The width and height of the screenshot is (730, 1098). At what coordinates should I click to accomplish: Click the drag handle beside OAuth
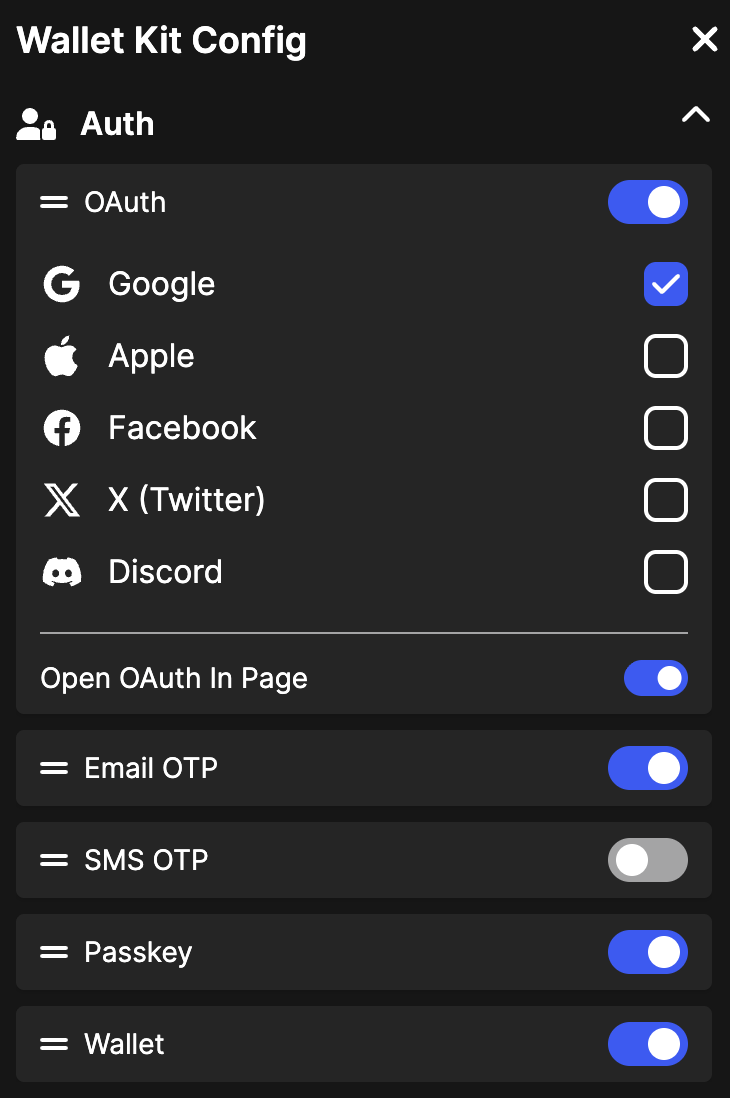[x=52, y=202]
